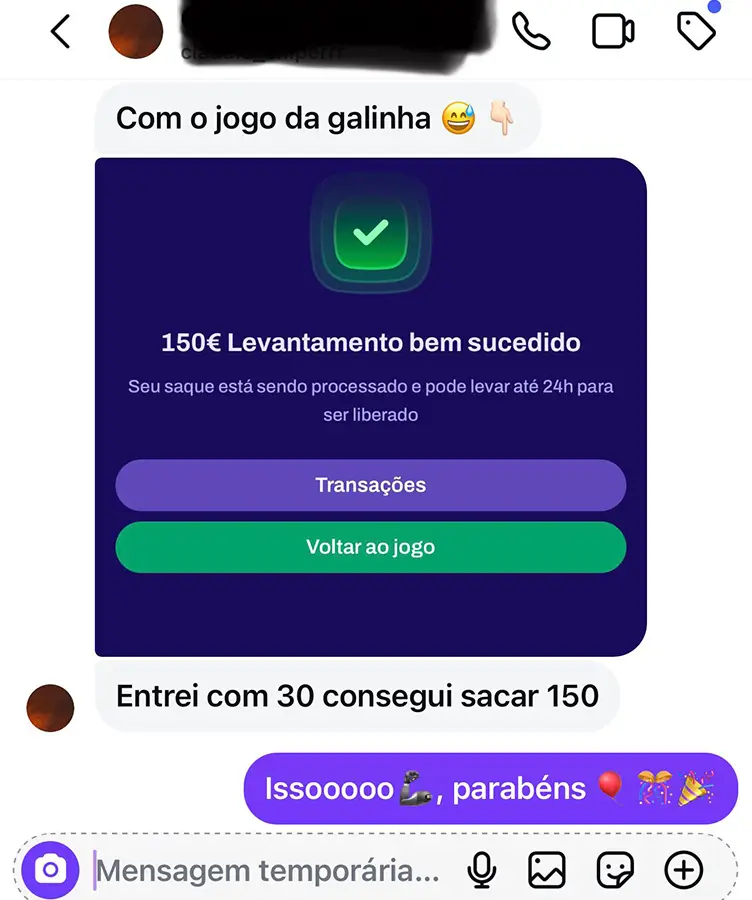Go back to the message list
Screen dimensions: 752x900
click(x=61, y=32)
